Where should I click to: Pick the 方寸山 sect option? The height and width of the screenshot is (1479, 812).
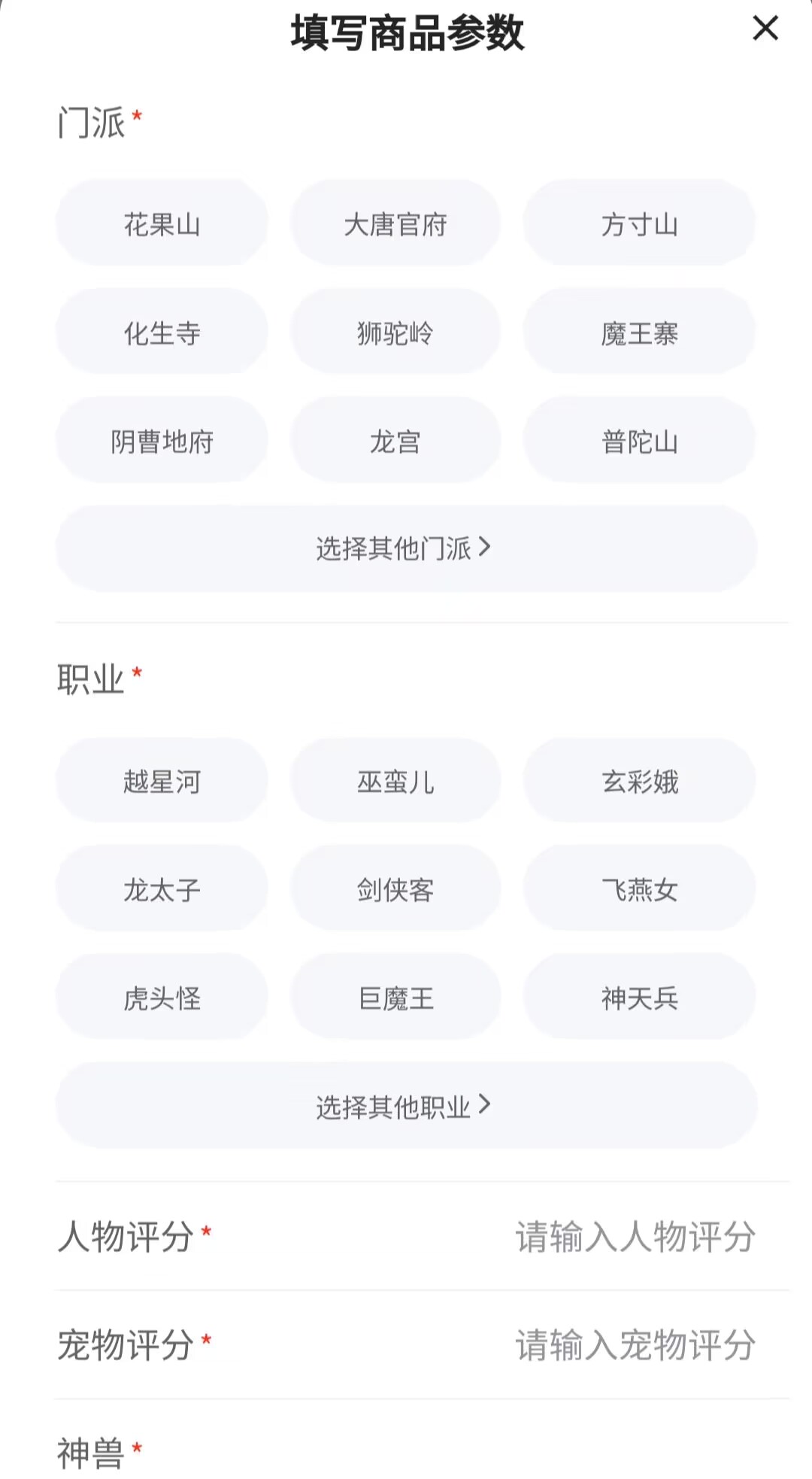click(x=639, y=223)
